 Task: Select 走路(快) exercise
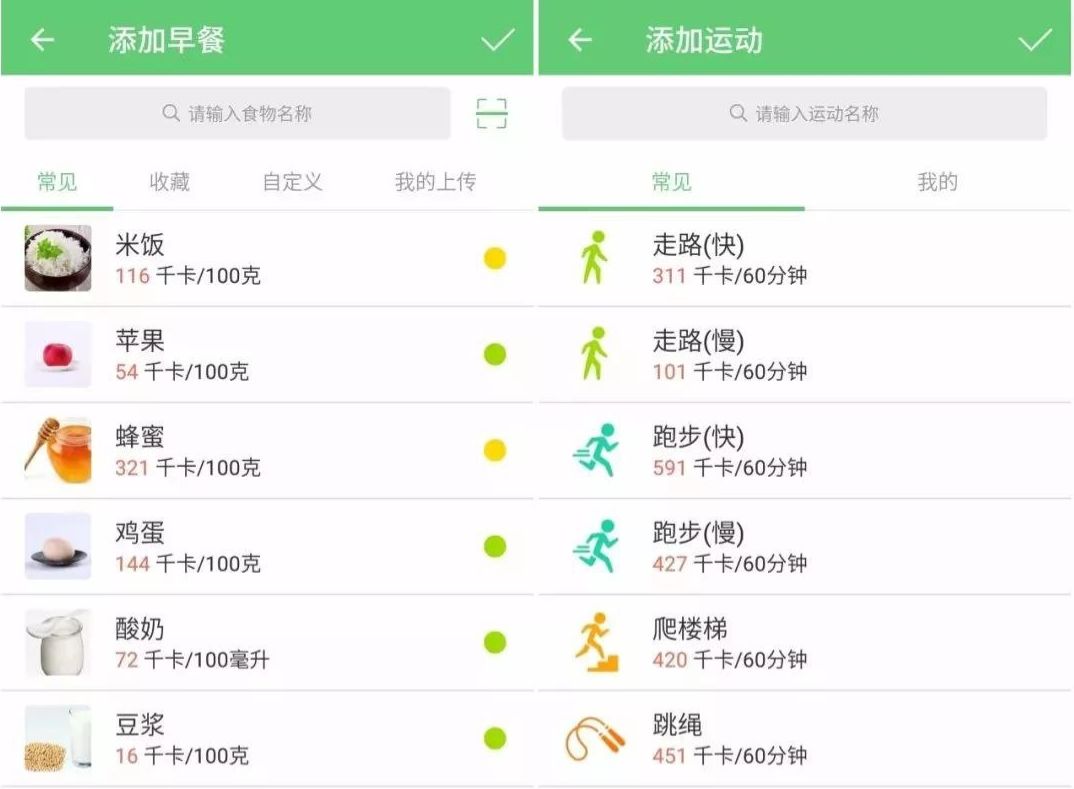[x=805, y=259]
